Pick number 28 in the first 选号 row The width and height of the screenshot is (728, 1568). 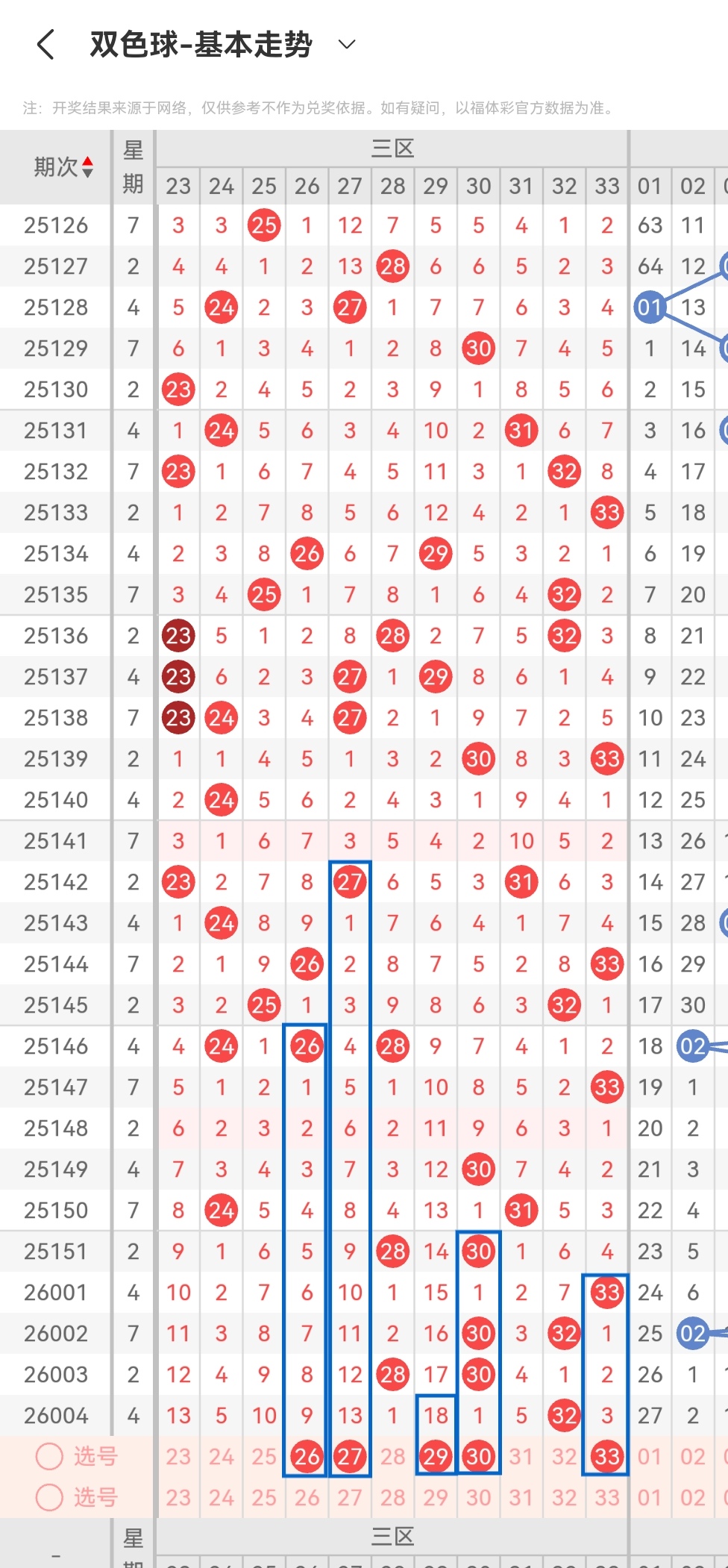coord(392,1456)
